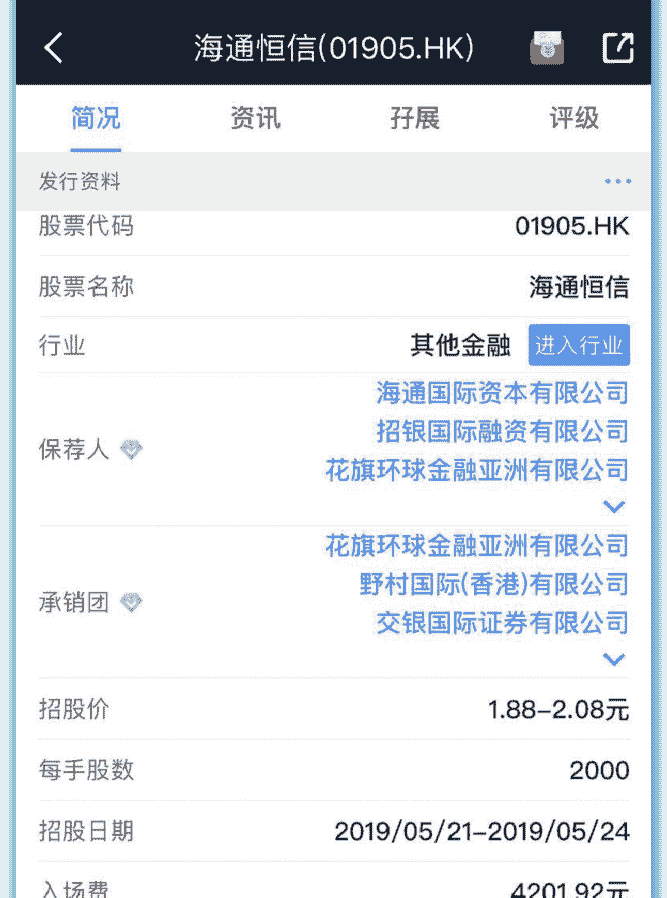Select the 简况 tab

pos(96,118)
